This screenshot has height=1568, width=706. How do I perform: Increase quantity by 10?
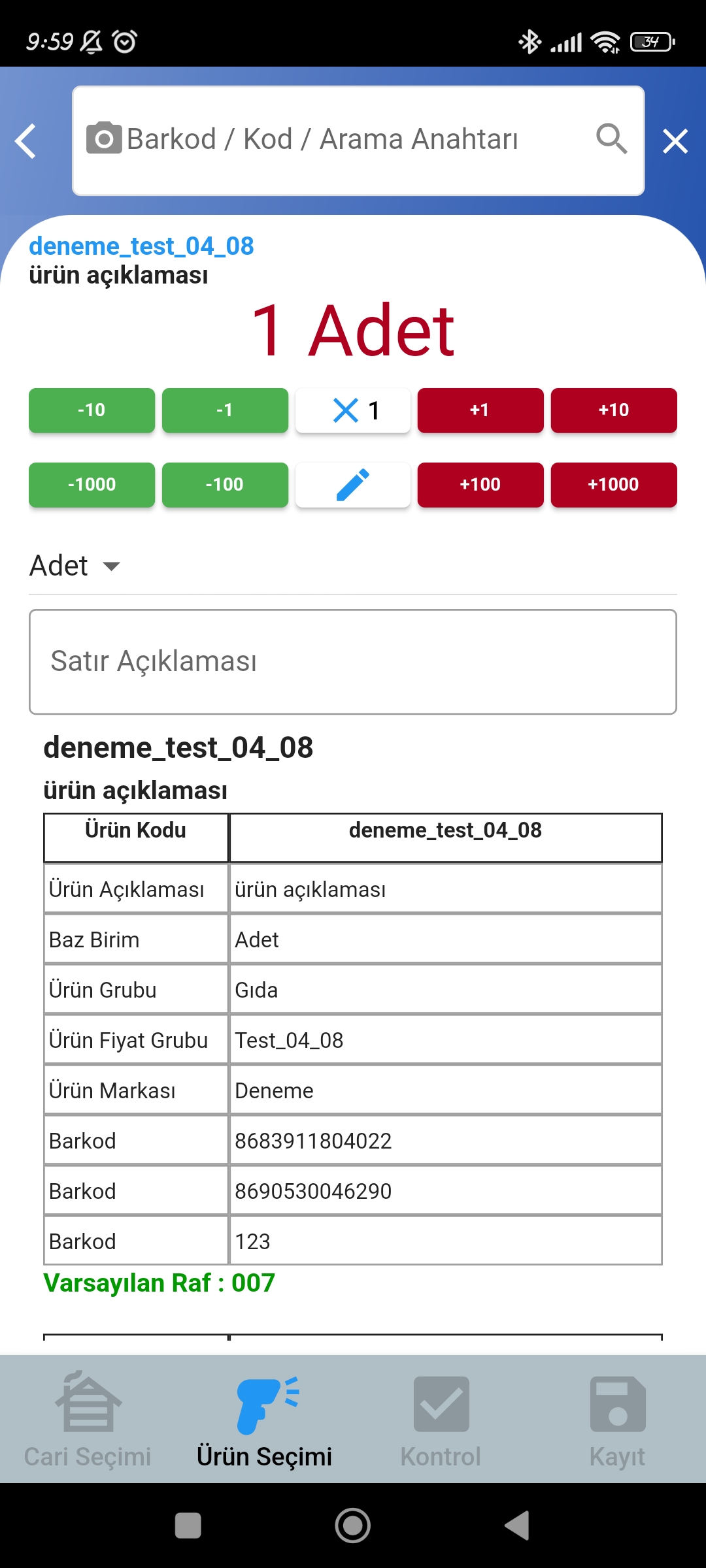point(614,410)
